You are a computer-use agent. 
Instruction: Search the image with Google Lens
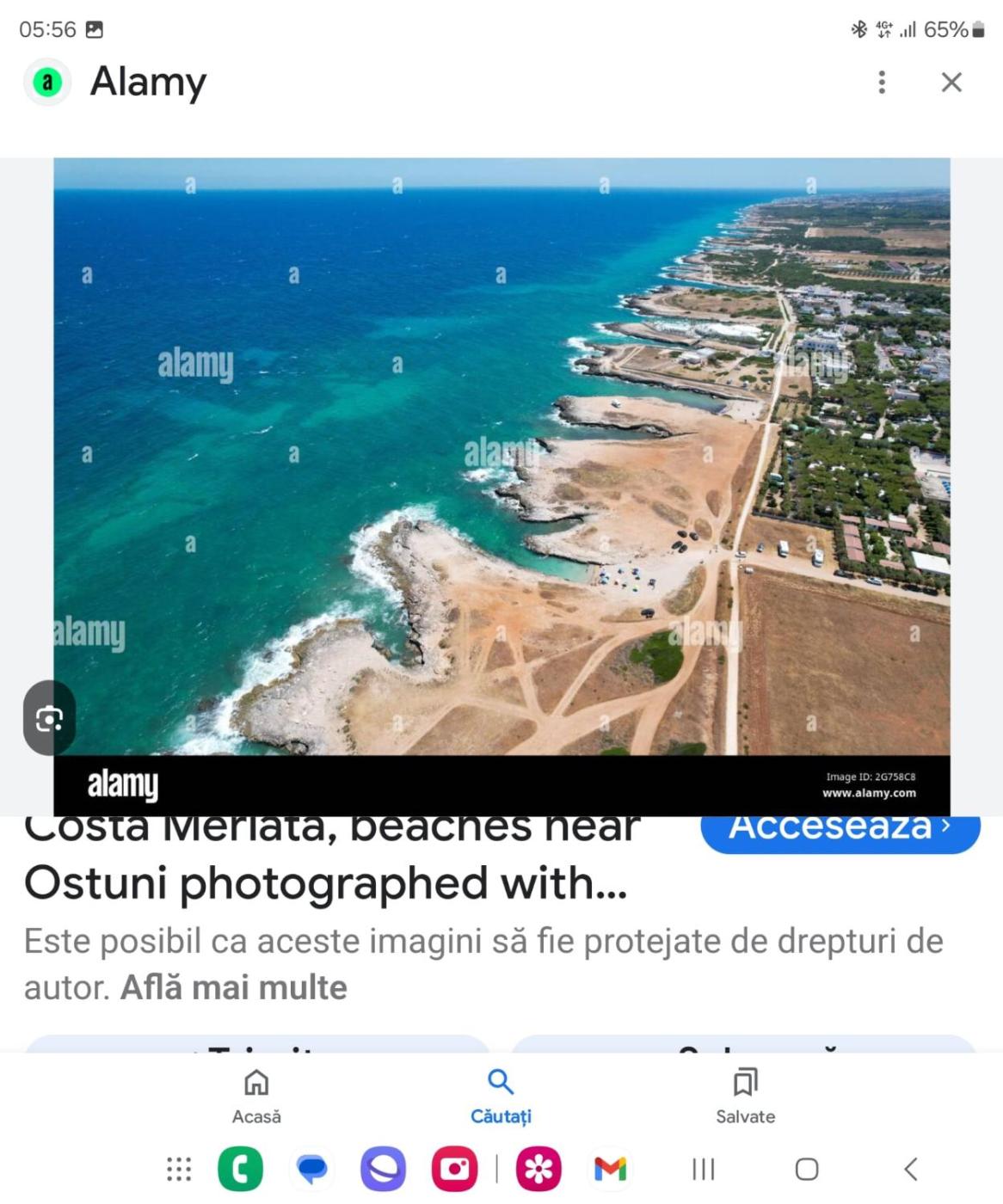[x=49, y=718]
